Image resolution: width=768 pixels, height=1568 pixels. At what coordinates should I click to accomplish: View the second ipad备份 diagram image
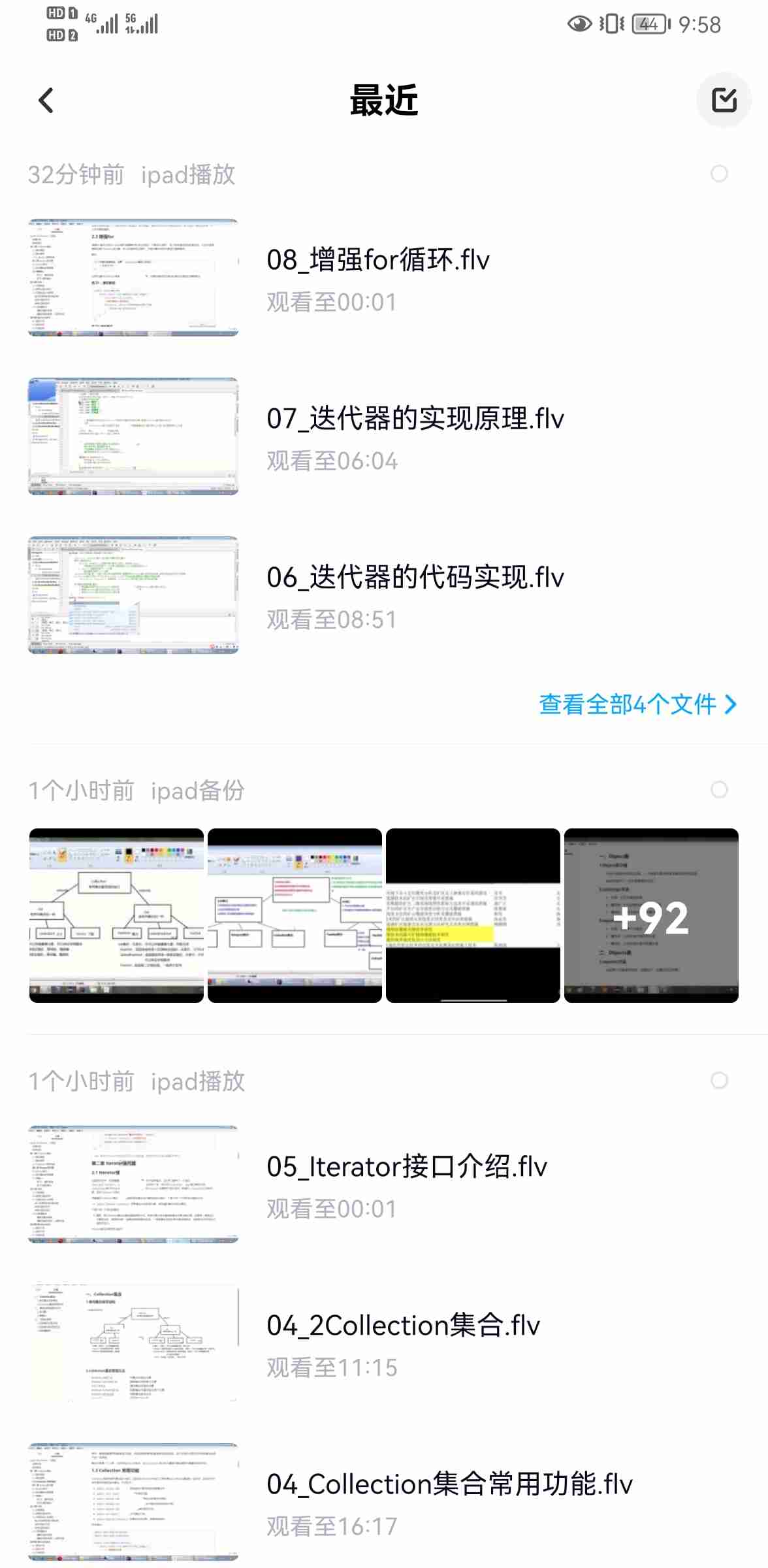(x=295, y=915)
